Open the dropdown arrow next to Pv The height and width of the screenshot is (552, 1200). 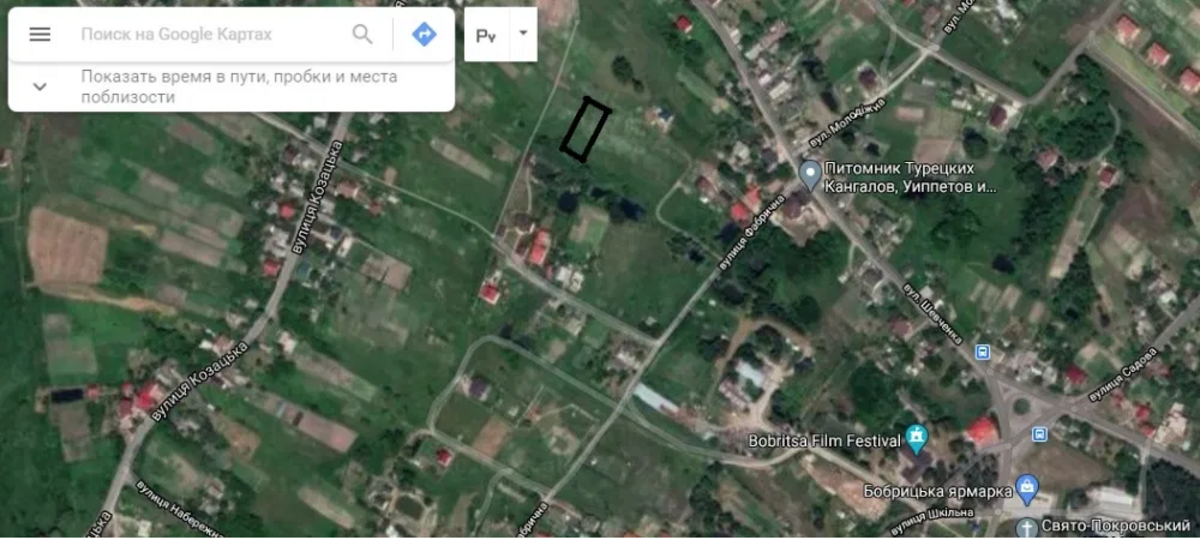(523, 33)
